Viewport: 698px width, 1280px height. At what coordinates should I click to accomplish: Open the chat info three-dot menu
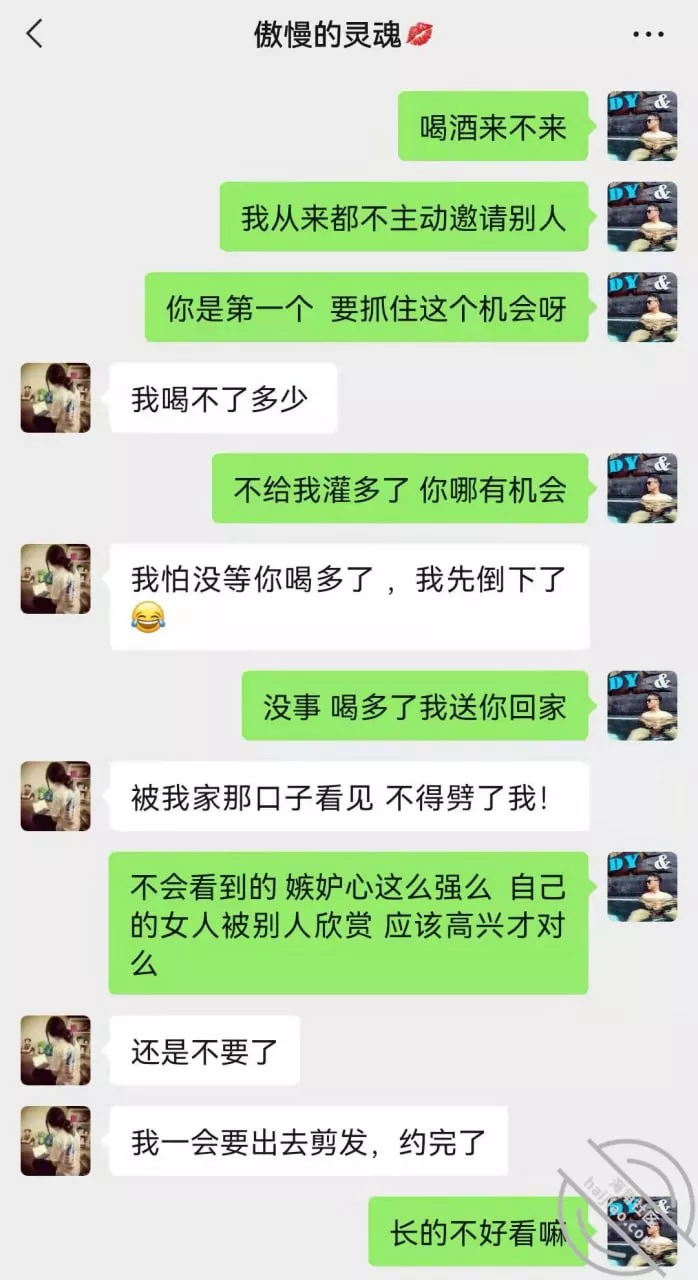649,35
